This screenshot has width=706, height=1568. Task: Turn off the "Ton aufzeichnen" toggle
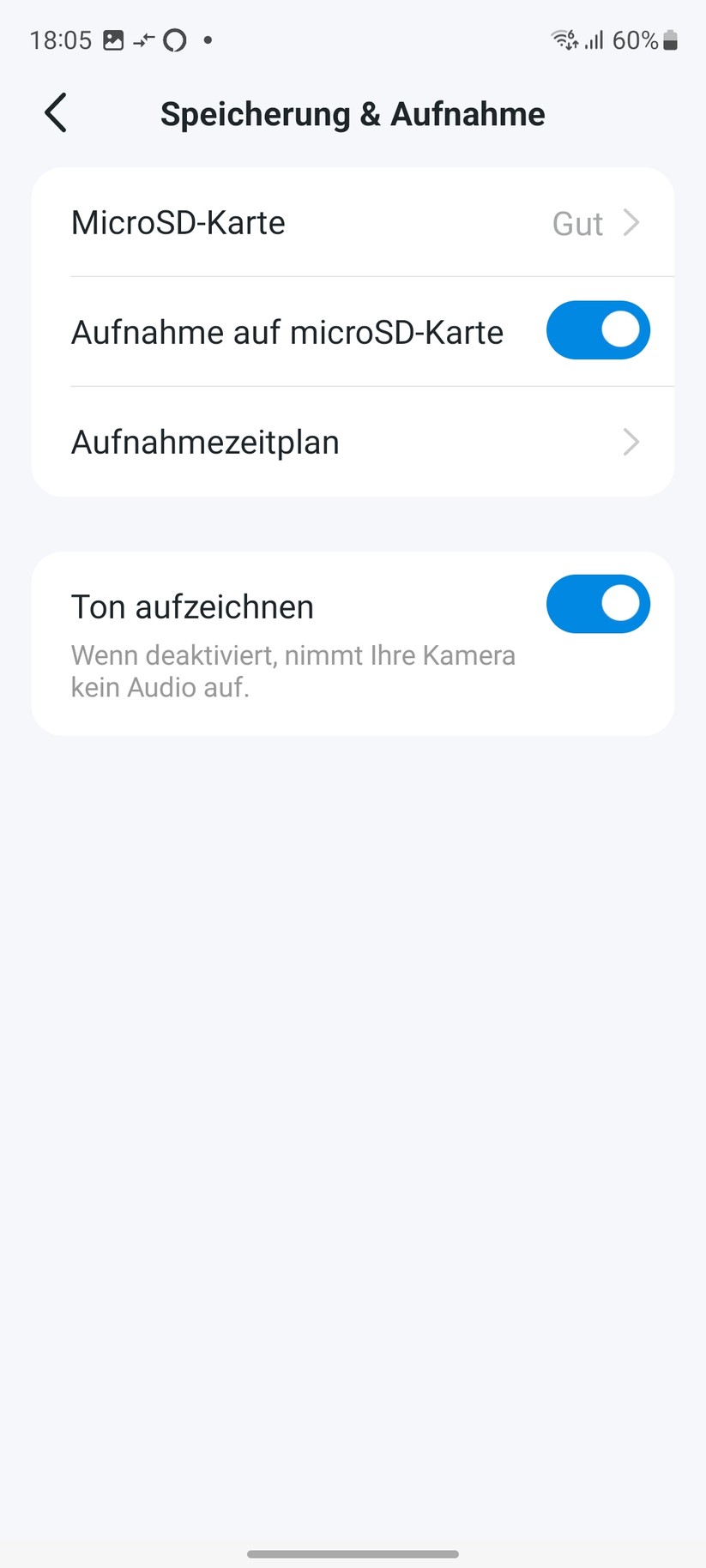tap(598, 604)
